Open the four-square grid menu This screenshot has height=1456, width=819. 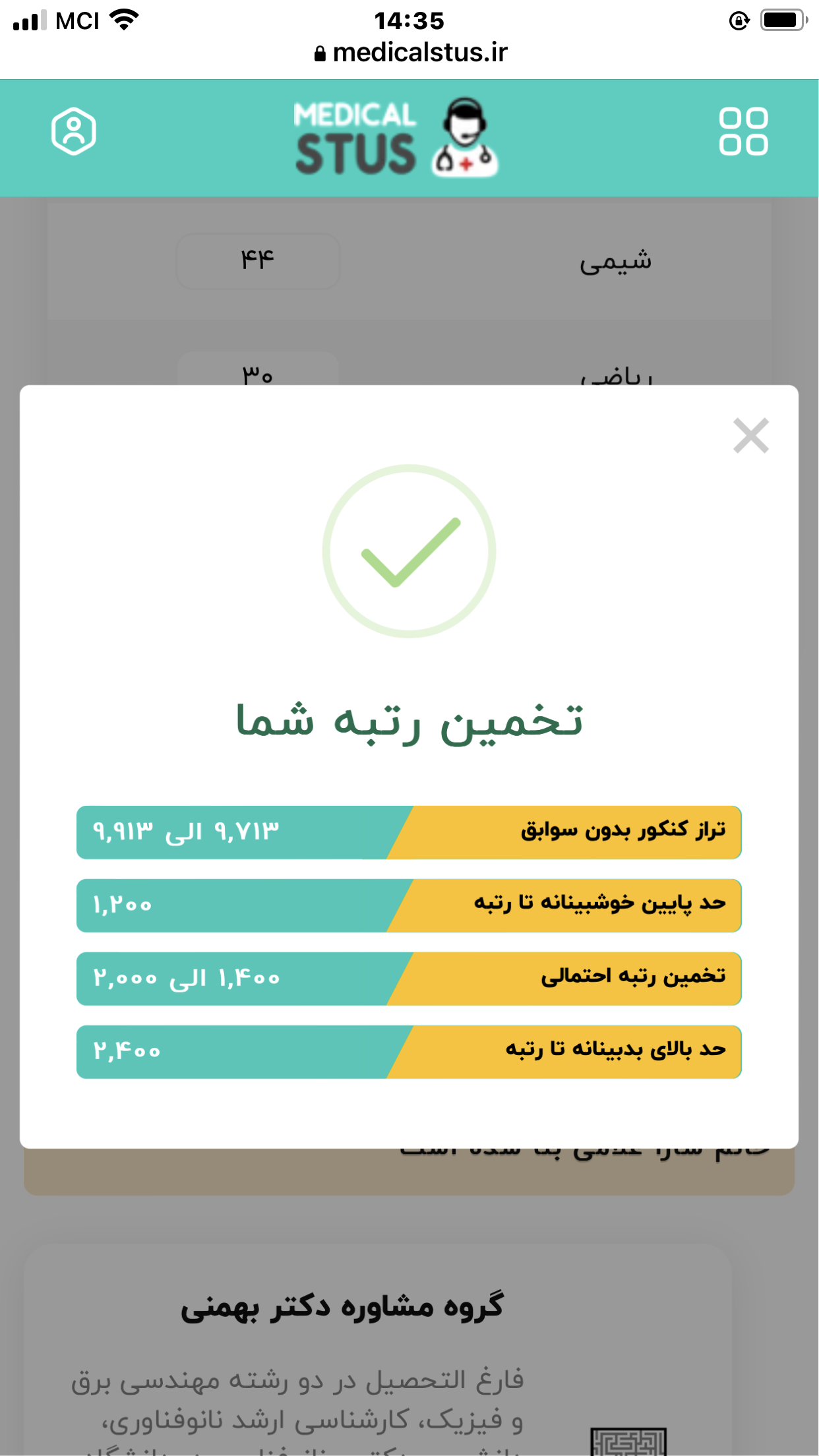[743, 131]
